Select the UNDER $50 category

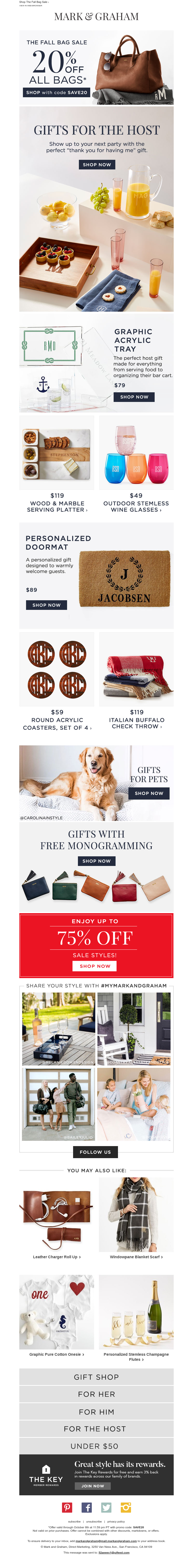point(96,1446)
